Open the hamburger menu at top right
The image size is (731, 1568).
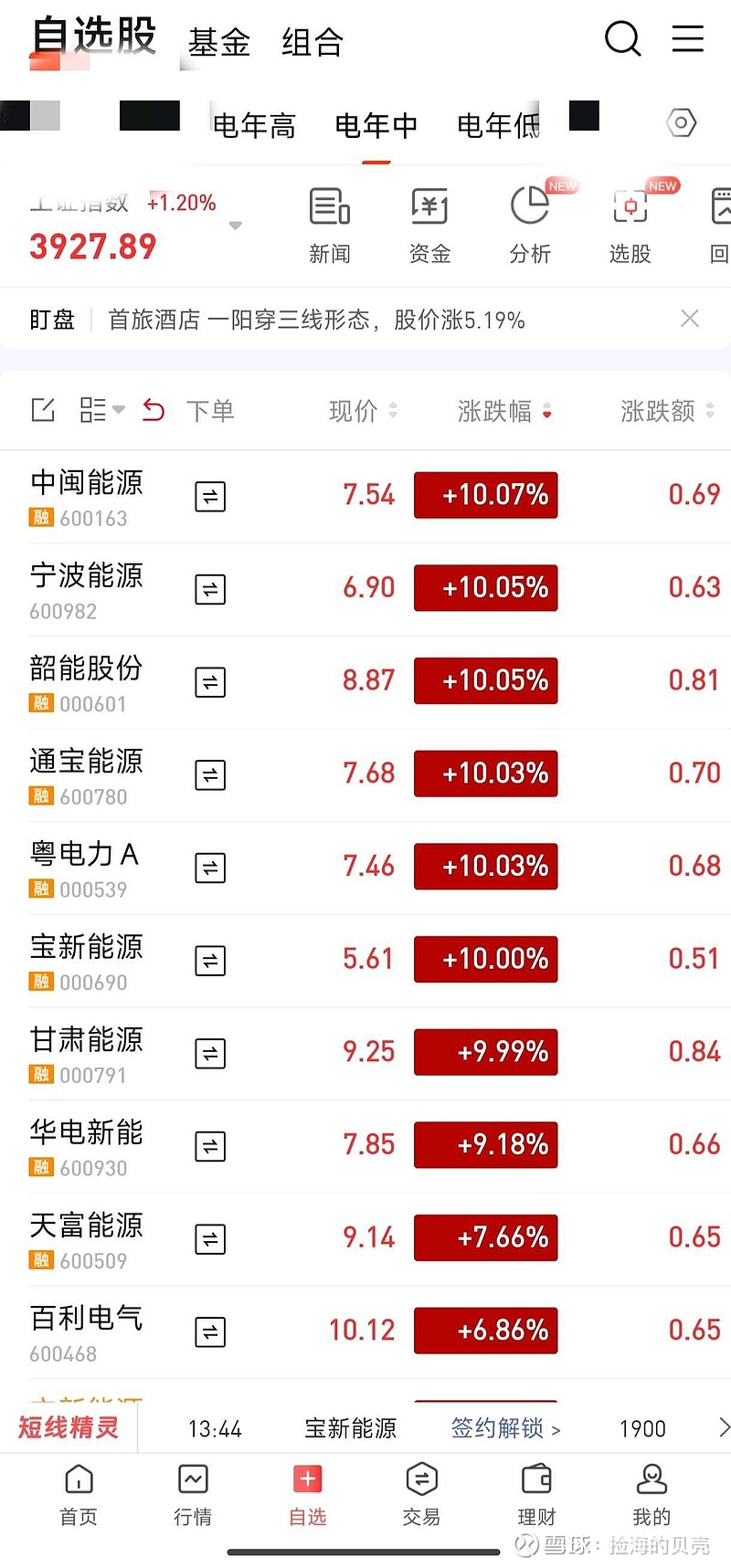tap(687, 38)
